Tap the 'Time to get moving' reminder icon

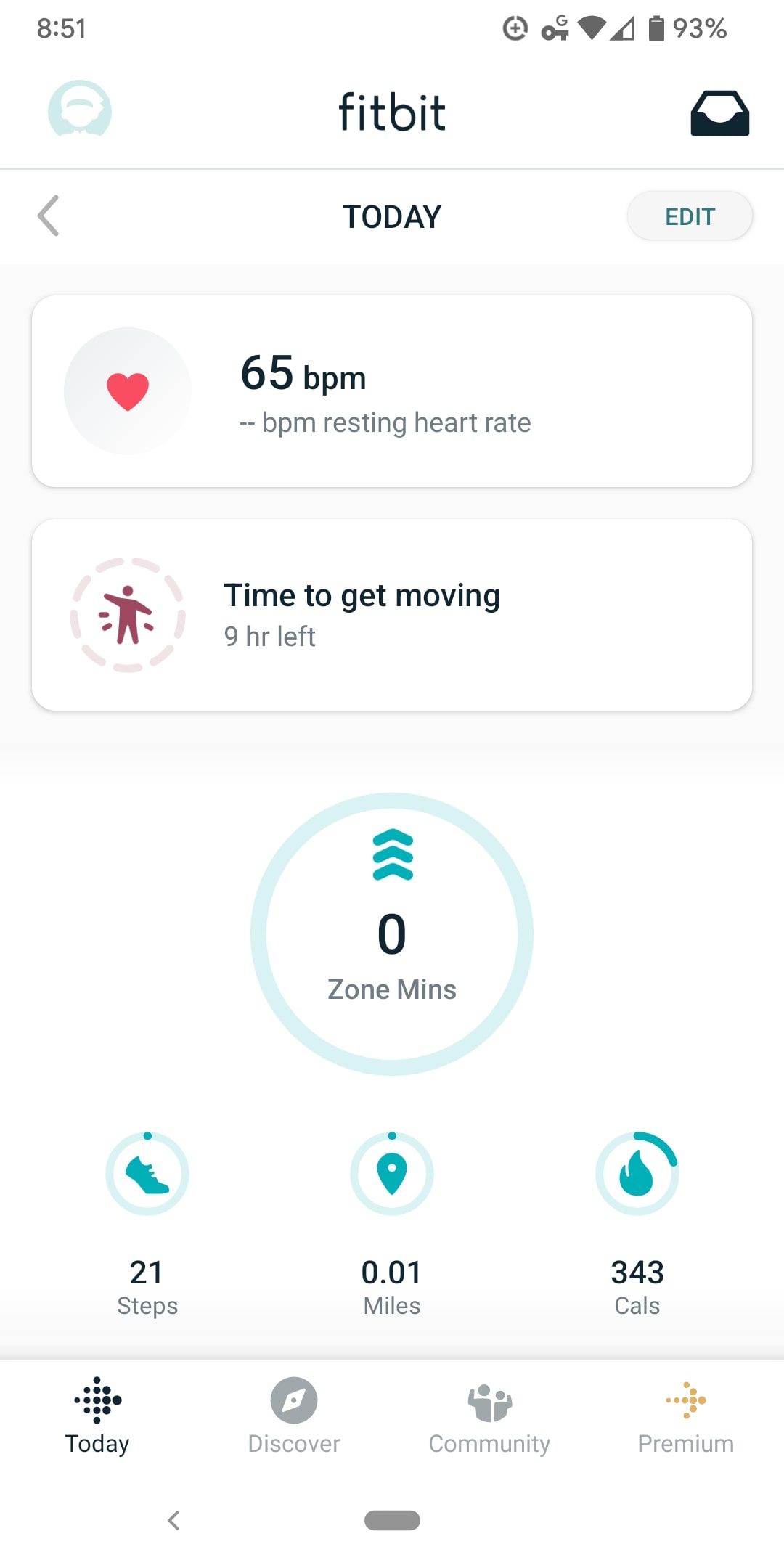coord(128,613)
